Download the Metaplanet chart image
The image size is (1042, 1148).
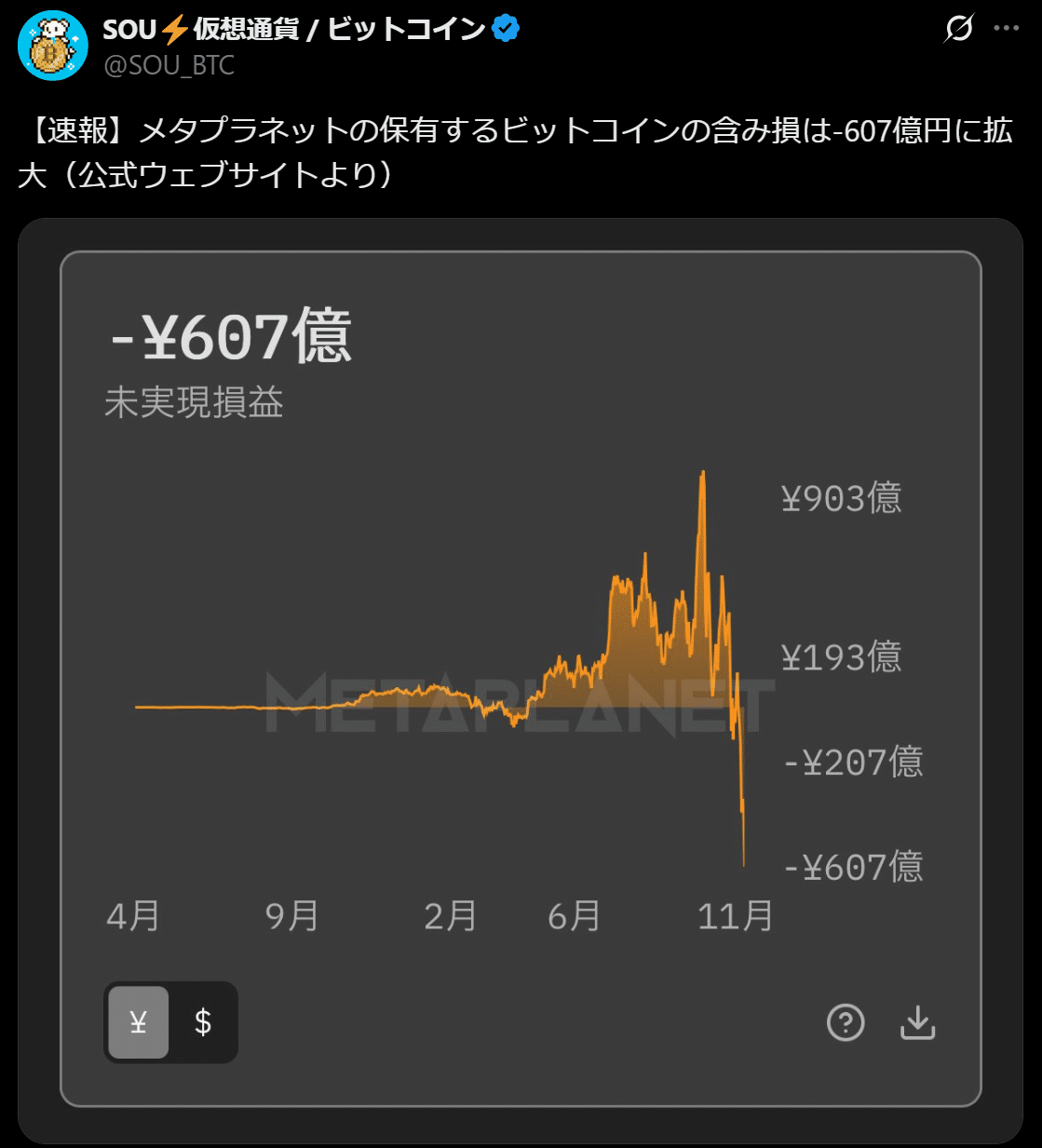click(917, 1022)
